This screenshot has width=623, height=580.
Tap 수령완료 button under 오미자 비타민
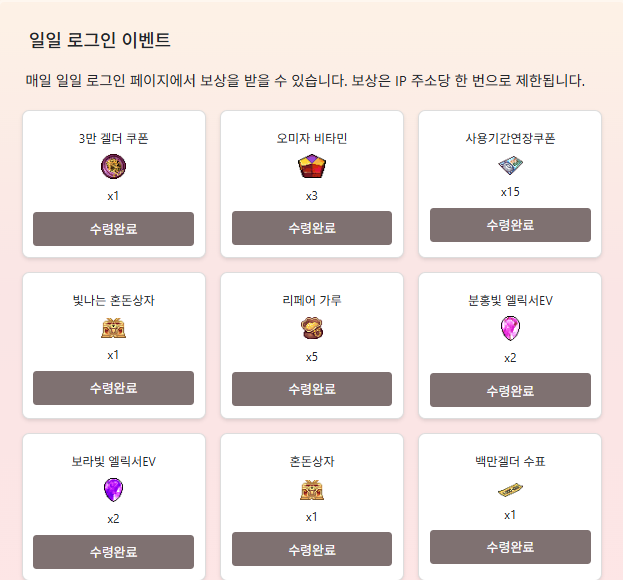coord(312,228)
